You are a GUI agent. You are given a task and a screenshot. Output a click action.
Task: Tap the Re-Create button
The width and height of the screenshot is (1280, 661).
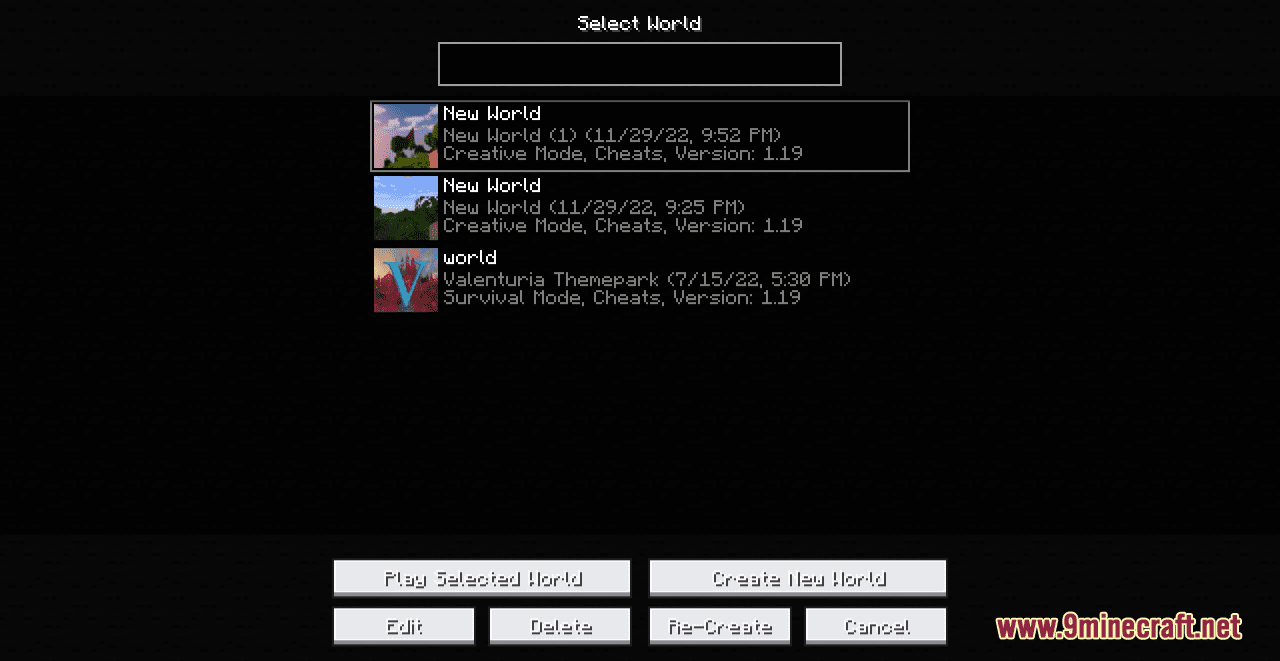719,626
